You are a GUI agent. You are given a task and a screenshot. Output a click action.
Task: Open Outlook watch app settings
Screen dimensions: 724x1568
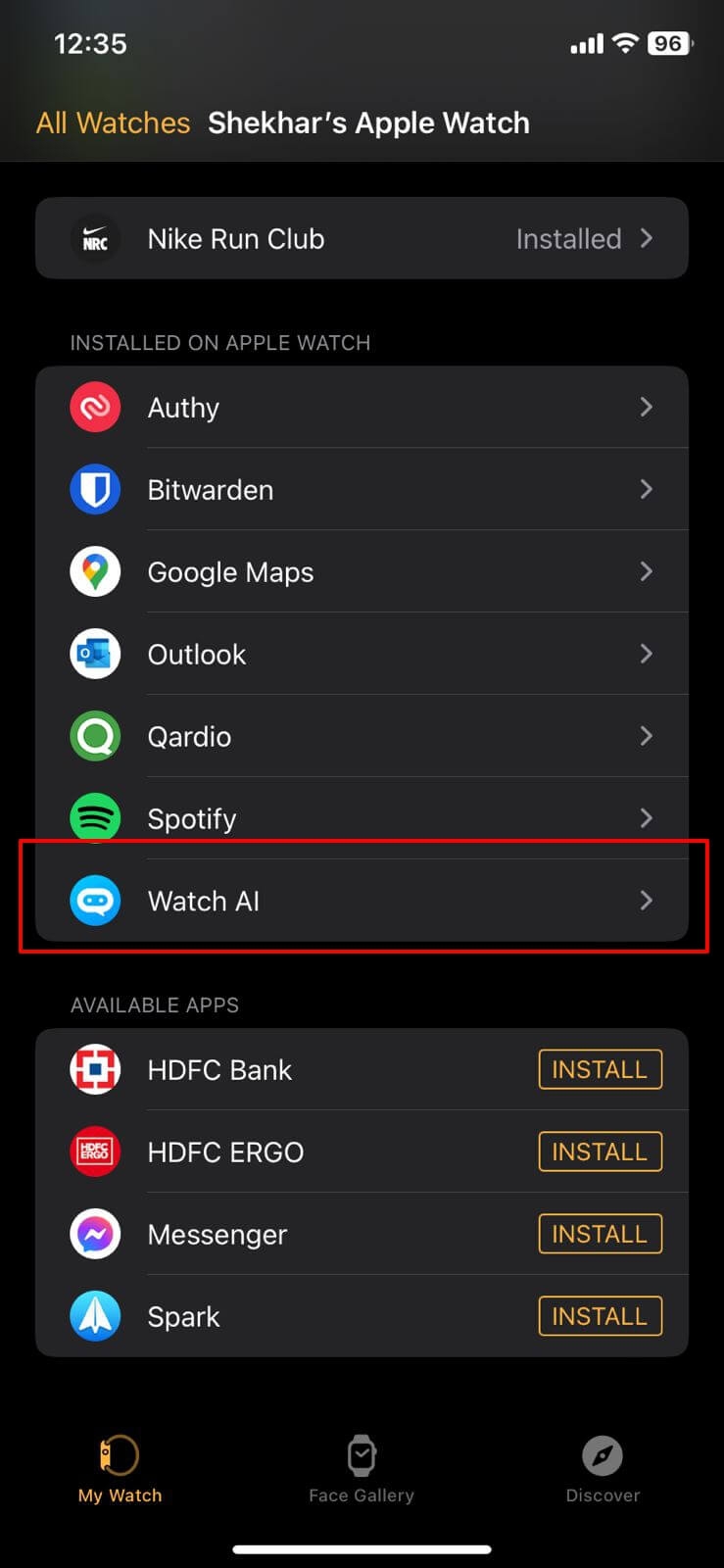[362, 655]
